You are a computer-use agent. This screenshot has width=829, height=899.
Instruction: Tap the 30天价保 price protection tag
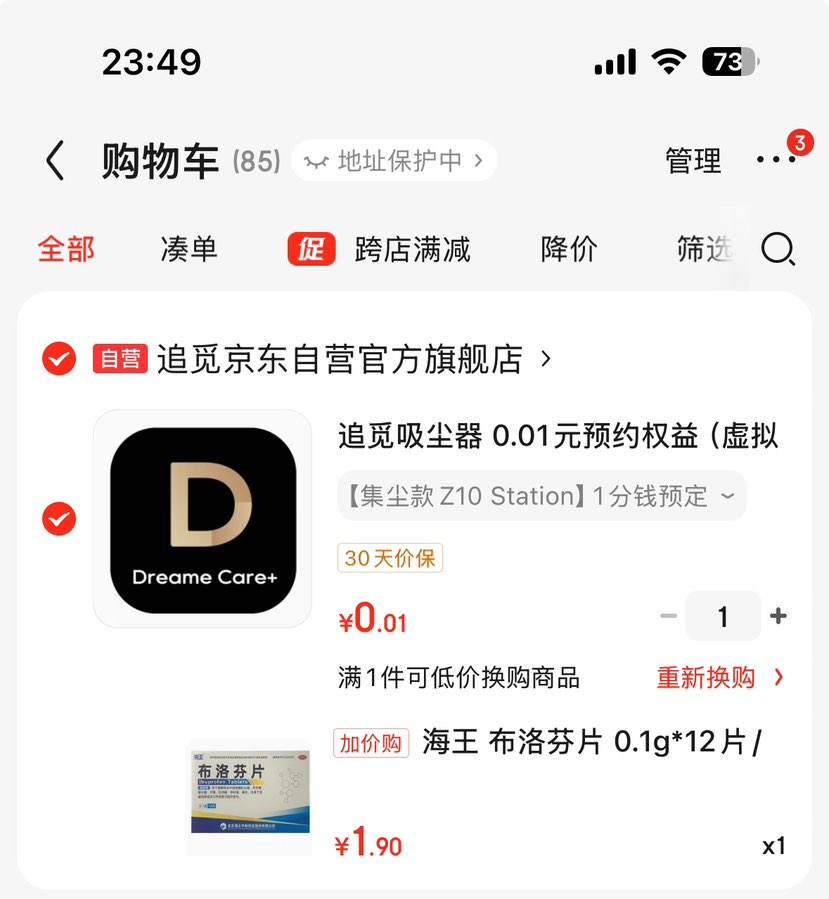click(x=389, y=559)
